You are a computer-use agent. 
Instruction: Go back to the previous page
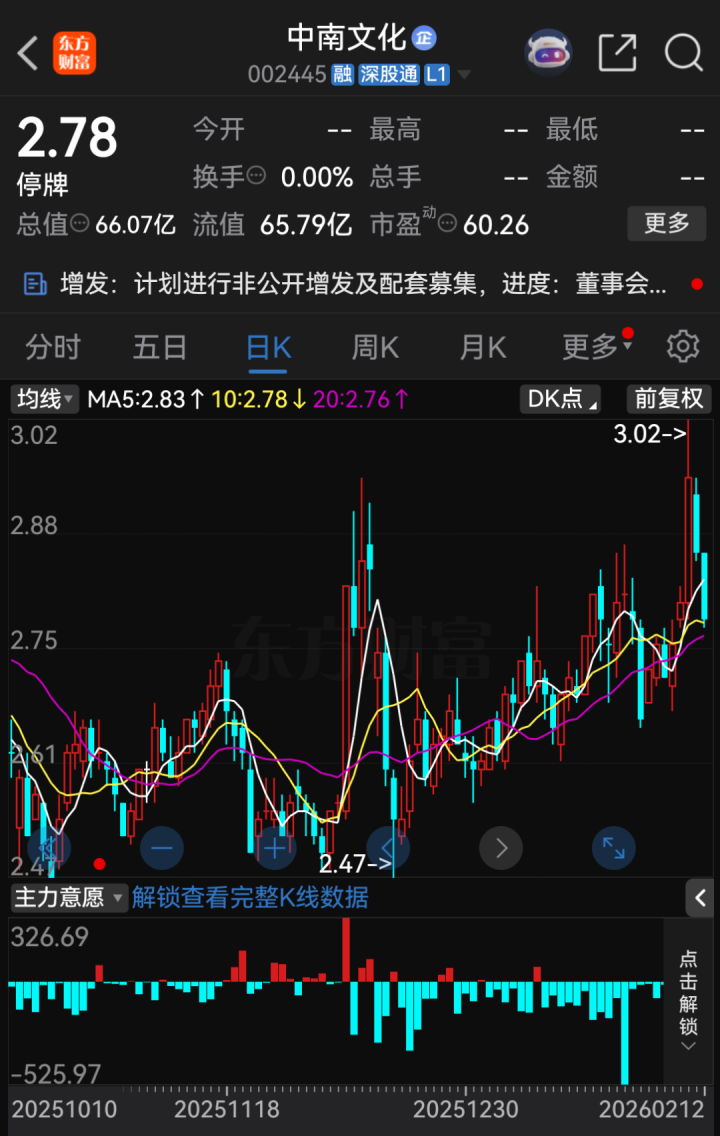[x=28, y=53]
